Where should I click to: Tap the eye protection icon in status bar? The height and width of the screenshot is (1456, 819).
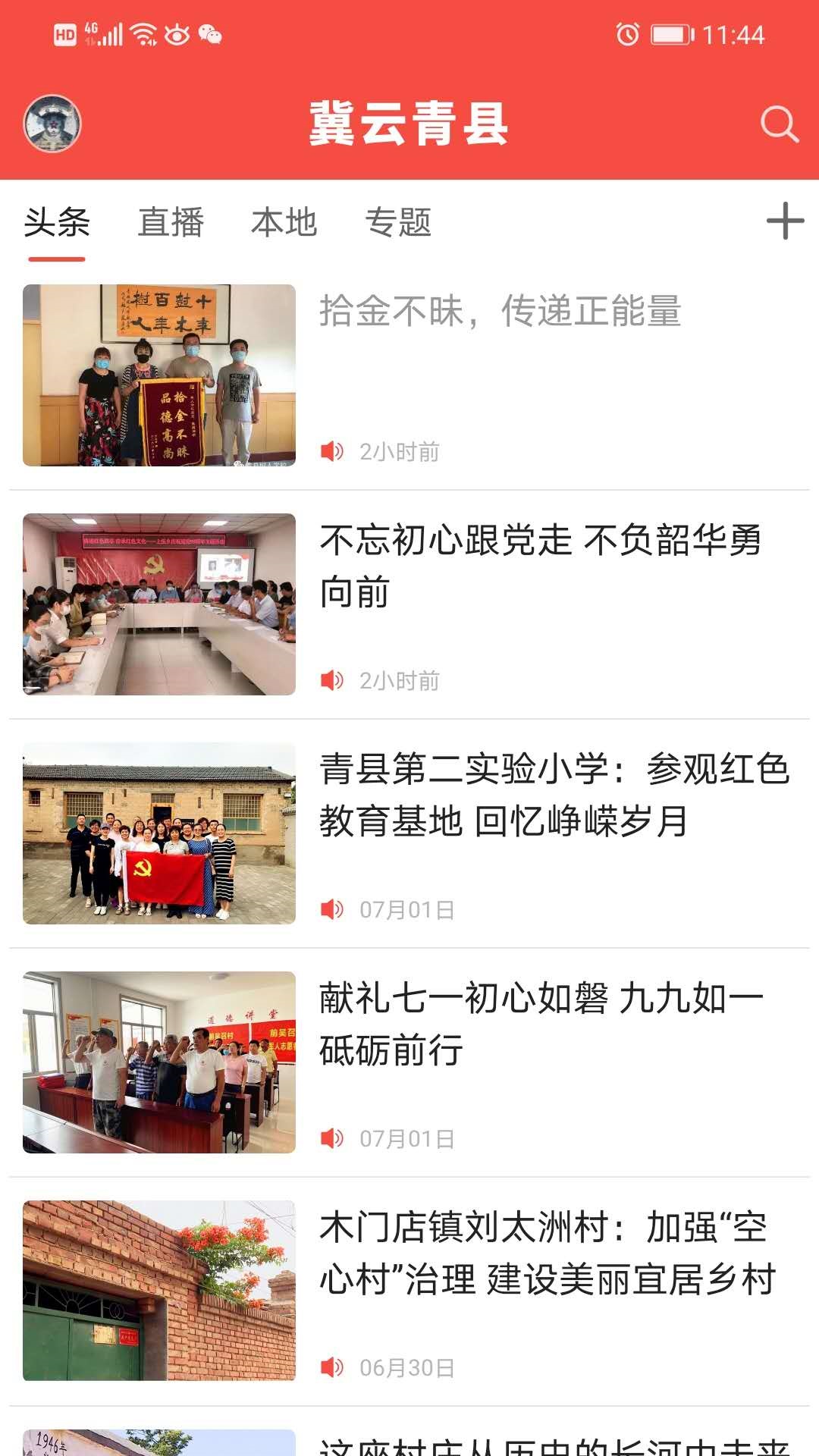[x=177, y=33]
